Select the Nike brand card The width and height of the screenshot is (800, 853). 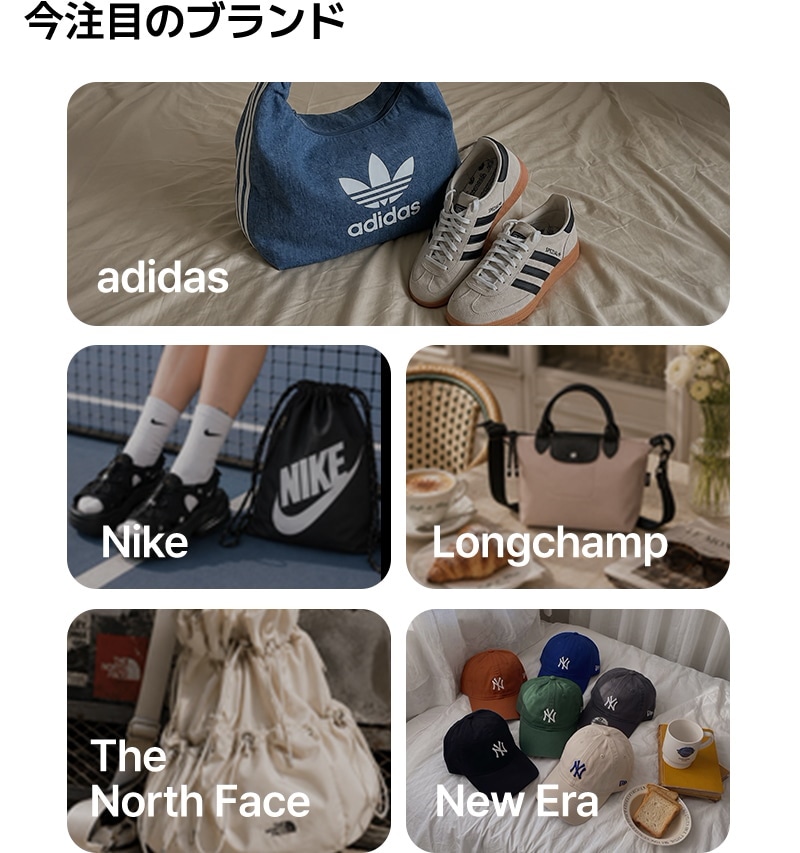coord(229,467)
